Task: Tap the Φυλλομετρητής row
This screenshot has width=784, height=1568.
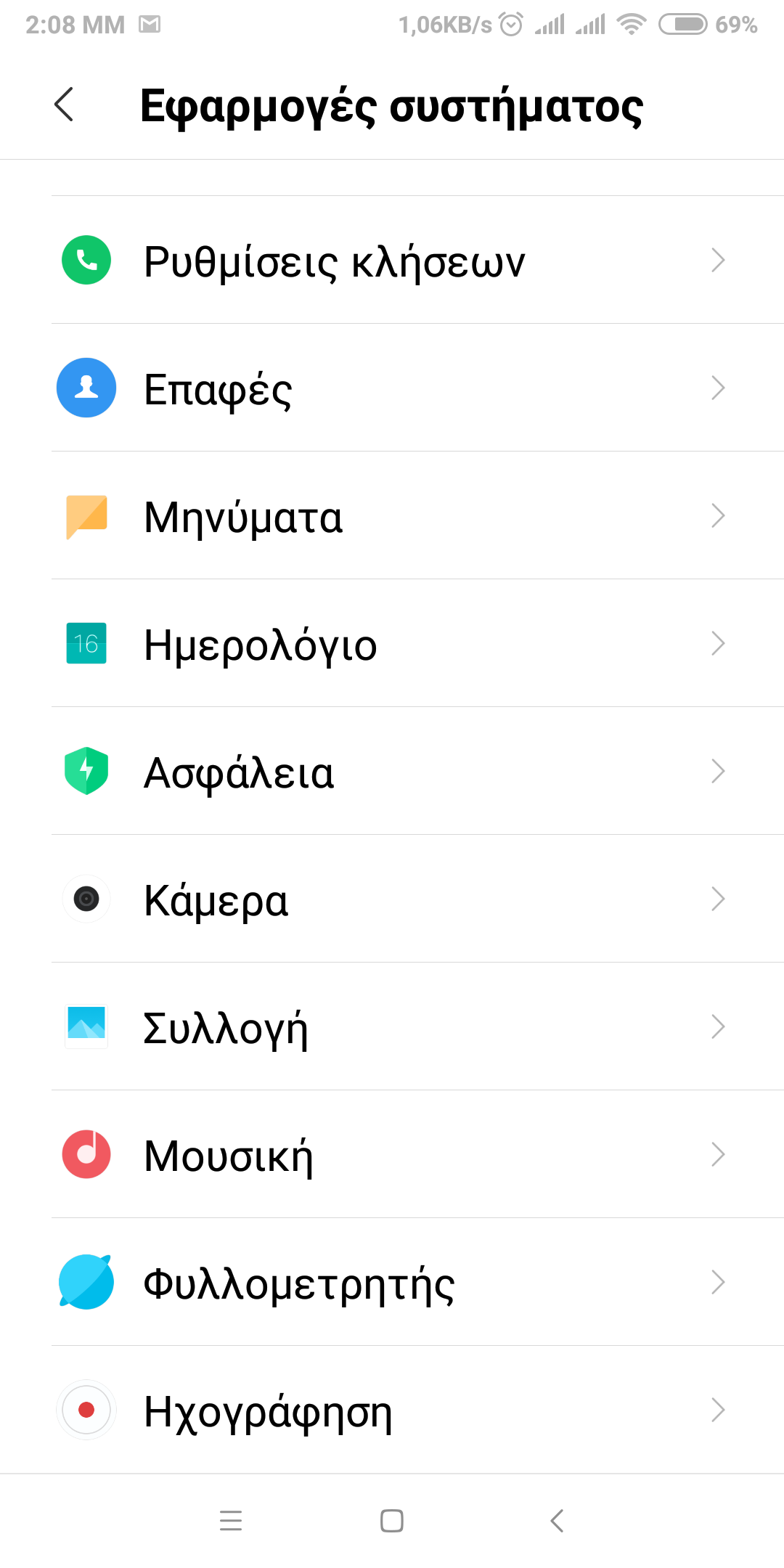Action: (392, 1283)
